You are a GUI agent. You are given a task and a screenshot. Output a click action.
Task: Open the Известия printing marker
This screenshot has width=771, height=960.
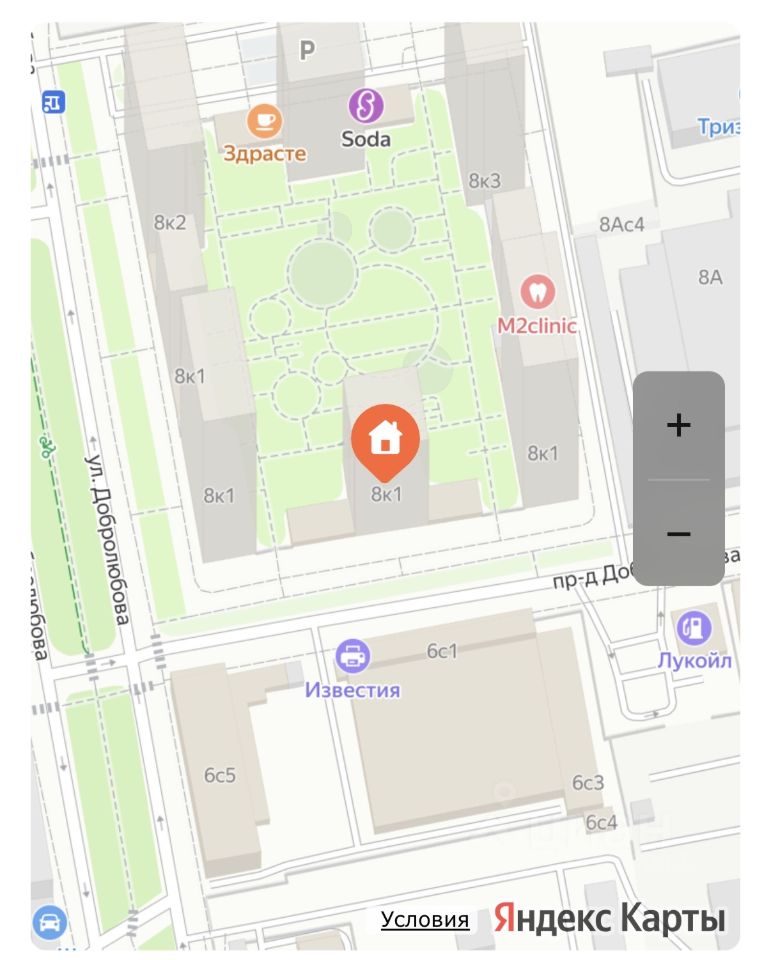point(353,657)
